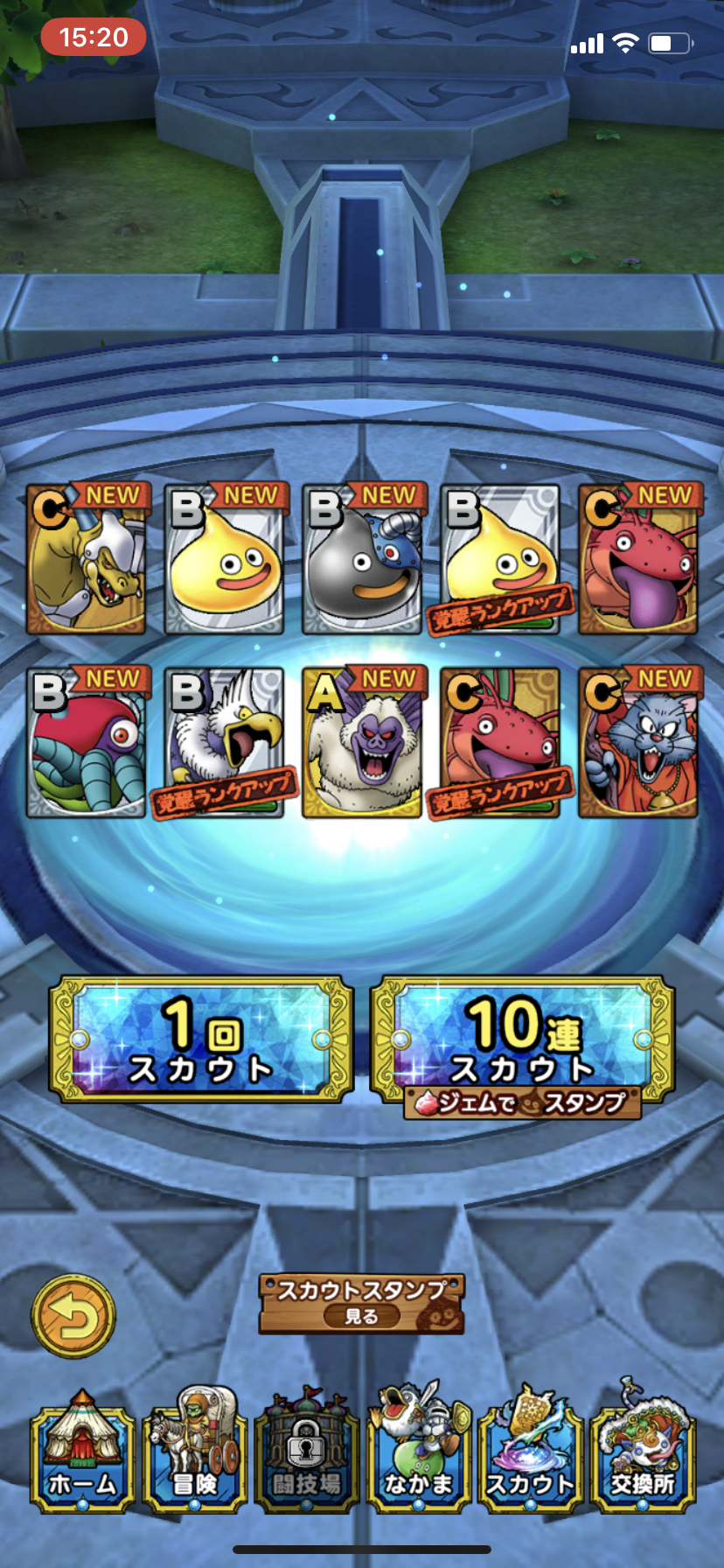Switch to the ホーム tab
Image resolution: width=724 pixels, height=1568 pixels.
pos(82,1454)
